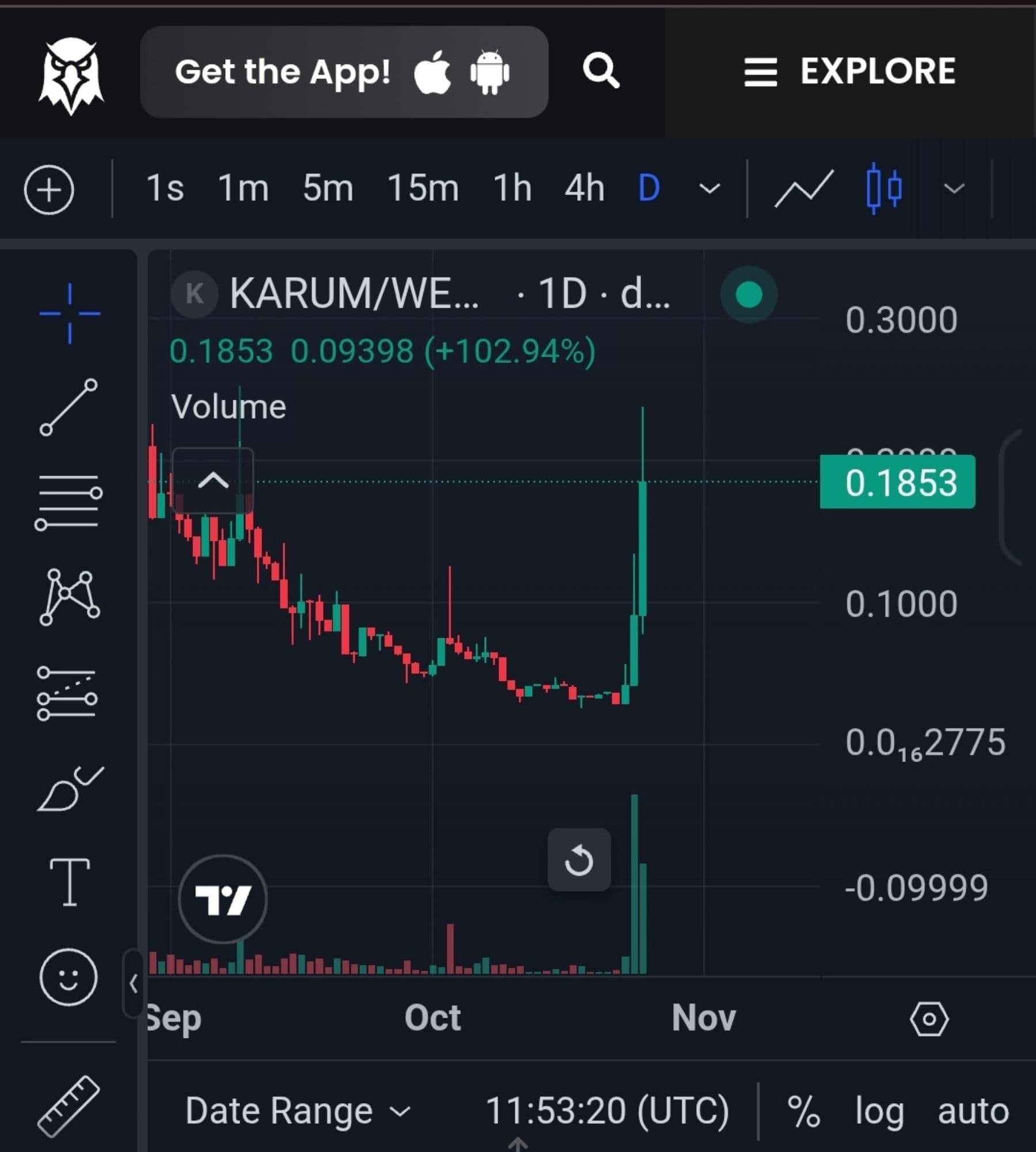
Task: Select the text annotation tool
Action: point(70,882)
